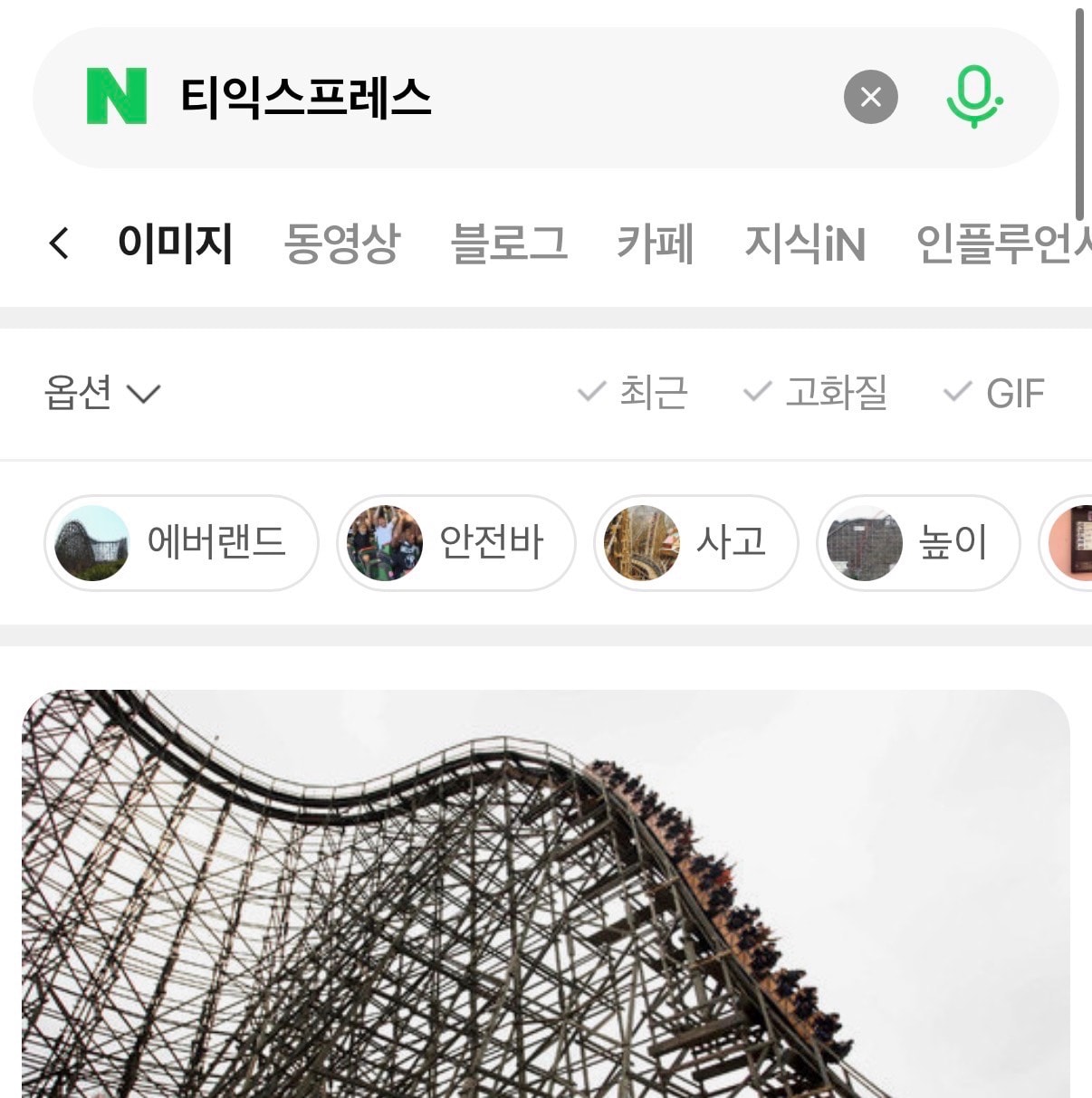Screen dimensions: 1092x1098
Task: Enable the 고화질 high-quality filter
Action: (818, 392)
